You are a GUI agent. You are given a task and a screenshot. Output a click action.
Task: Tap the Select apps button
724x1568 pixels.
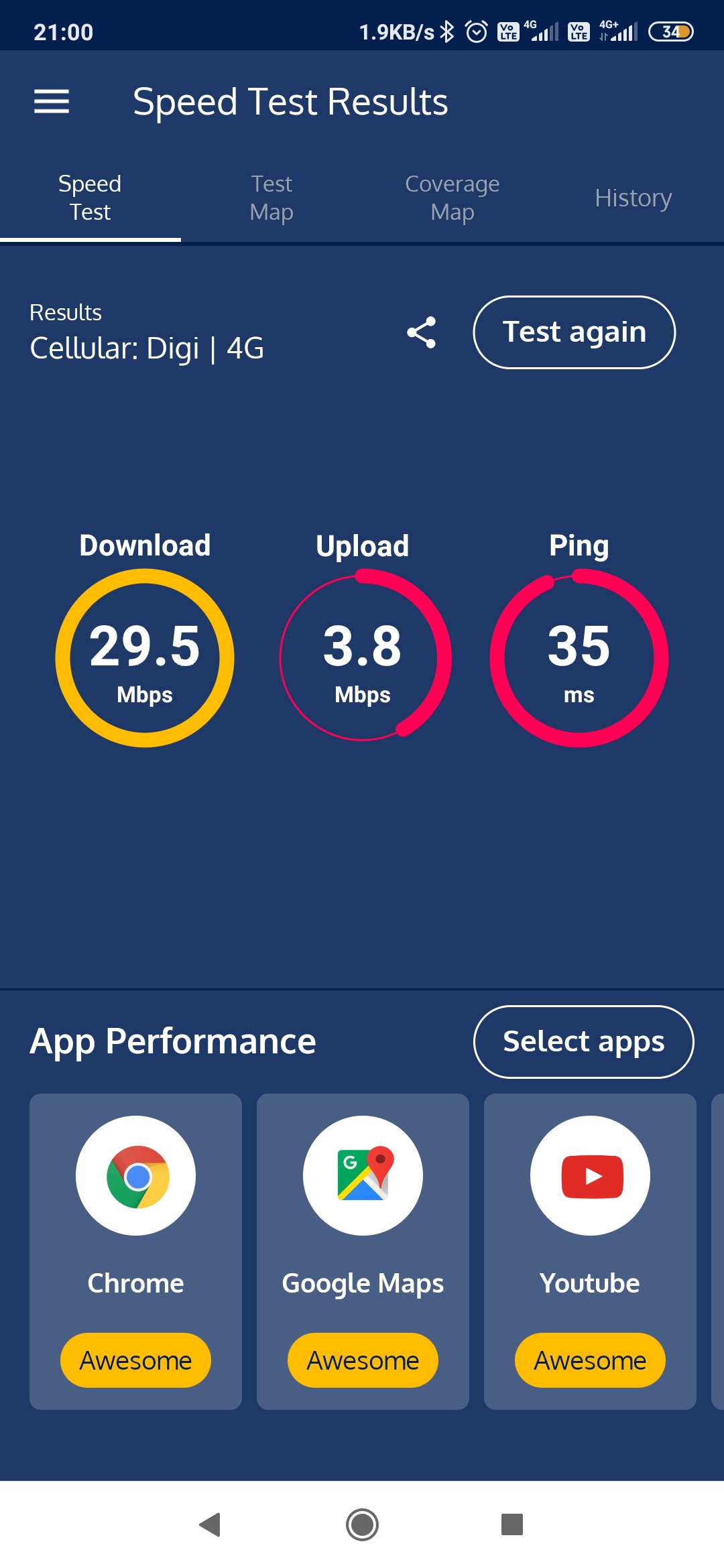(584, 1042)
